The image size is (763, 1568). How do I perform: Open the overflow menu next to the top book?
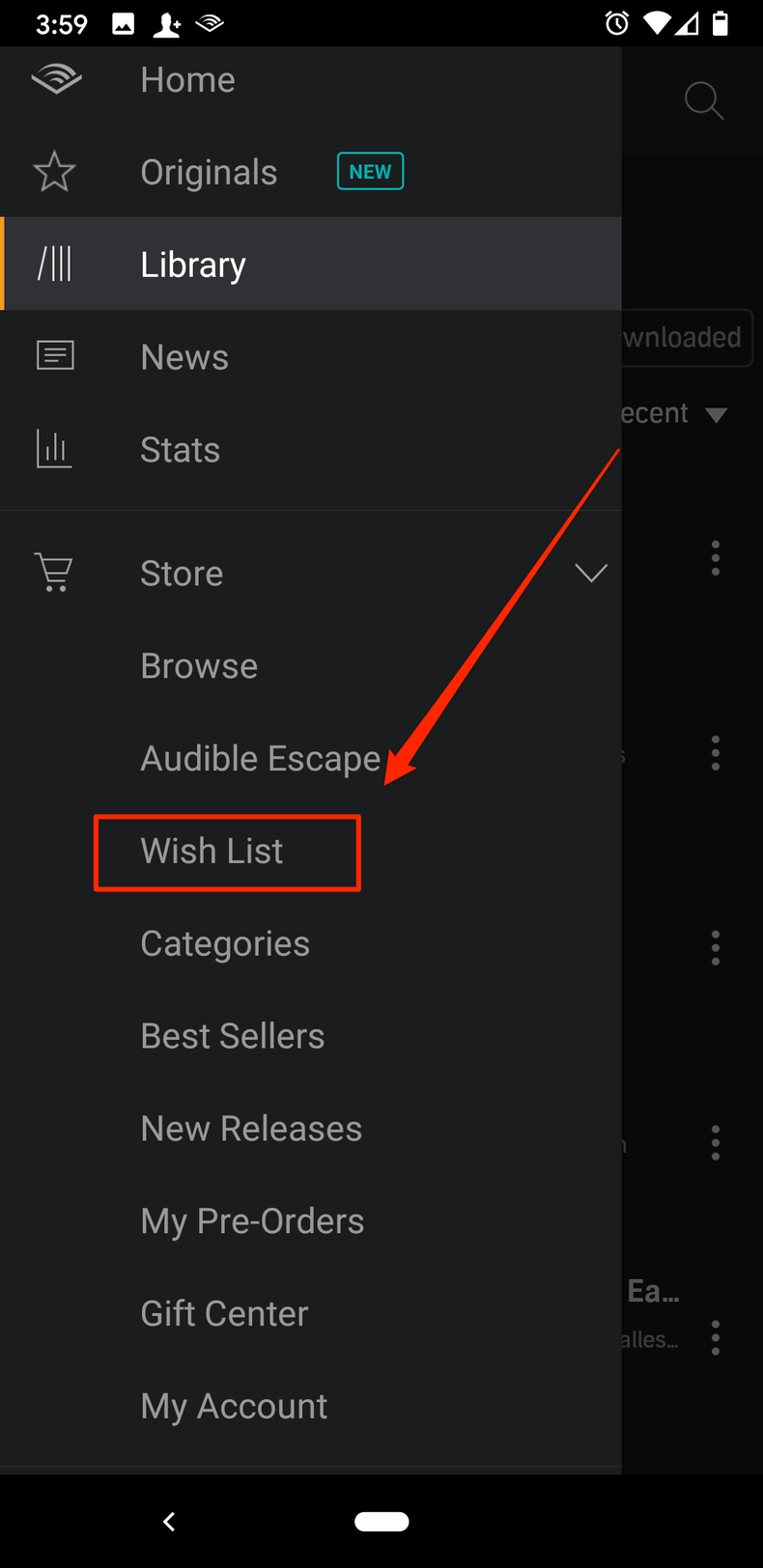[x=716, y=558]
